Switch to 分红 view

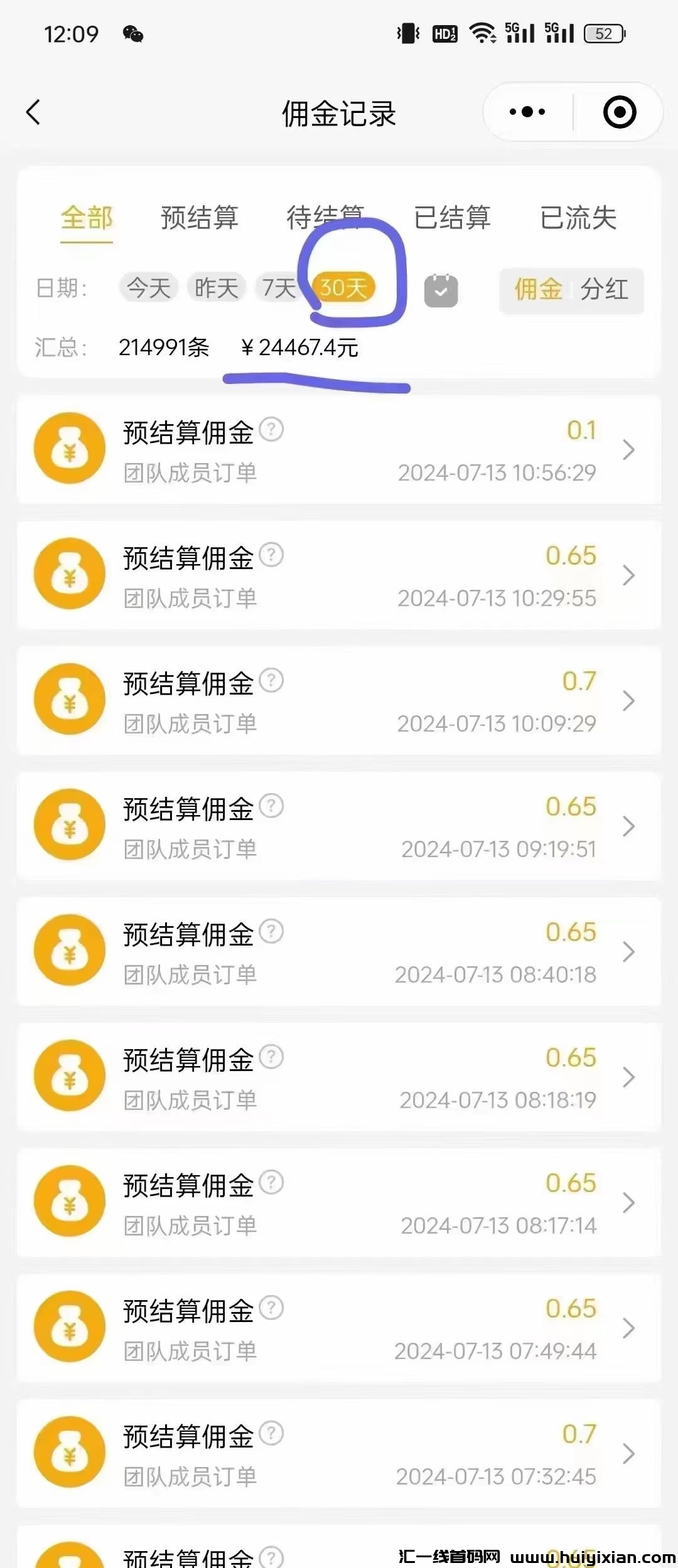(x=604, y=290)
